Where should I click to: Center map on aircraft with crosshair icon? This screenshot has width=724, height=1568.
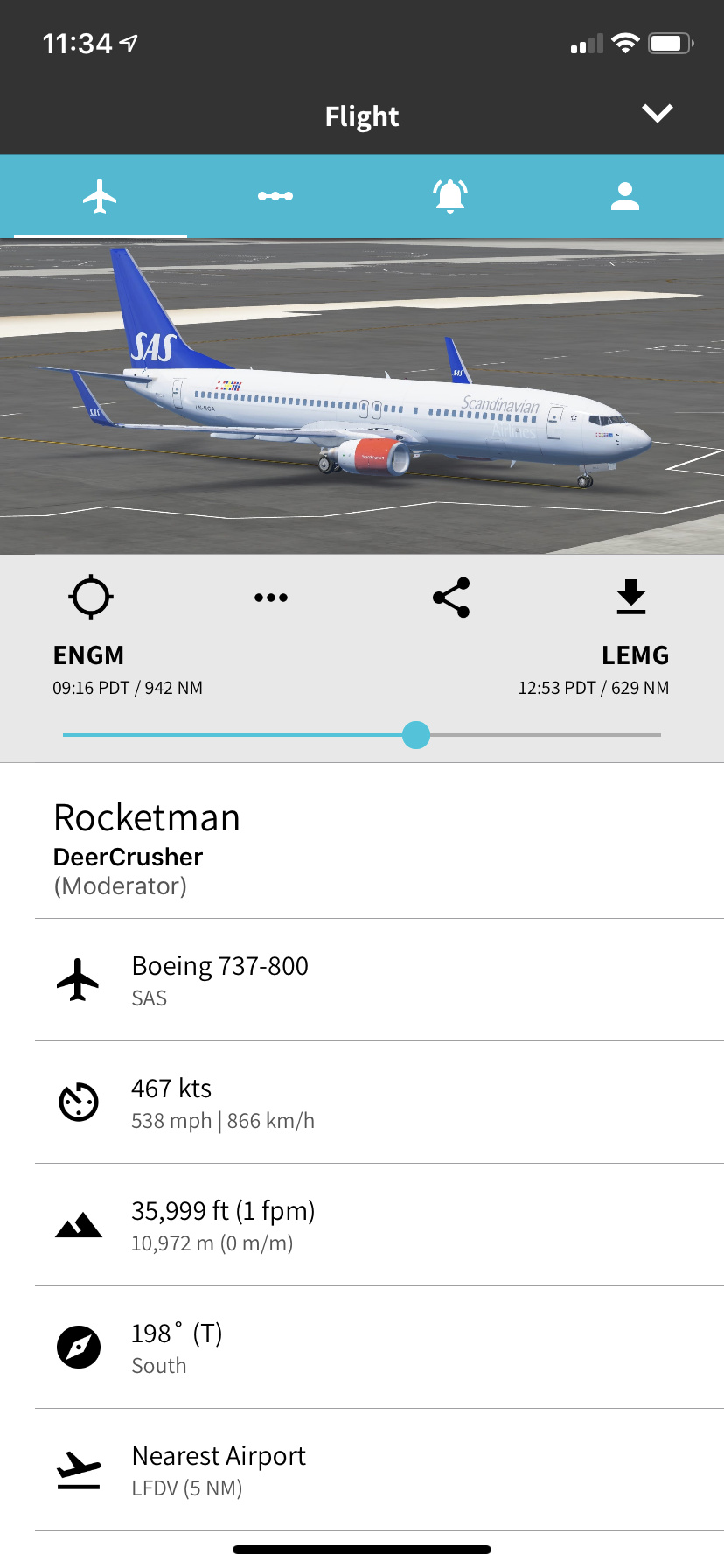click(x=91, y=598)
